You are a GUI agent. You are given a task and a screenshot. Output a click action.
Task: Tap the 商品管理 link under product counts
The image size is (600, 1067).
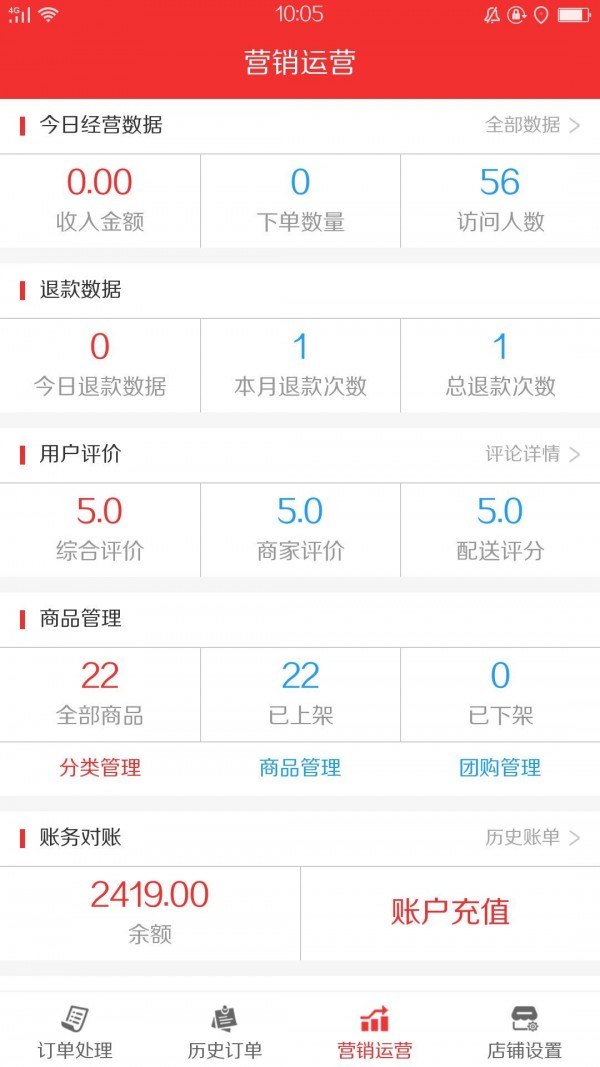click(300, 768)
